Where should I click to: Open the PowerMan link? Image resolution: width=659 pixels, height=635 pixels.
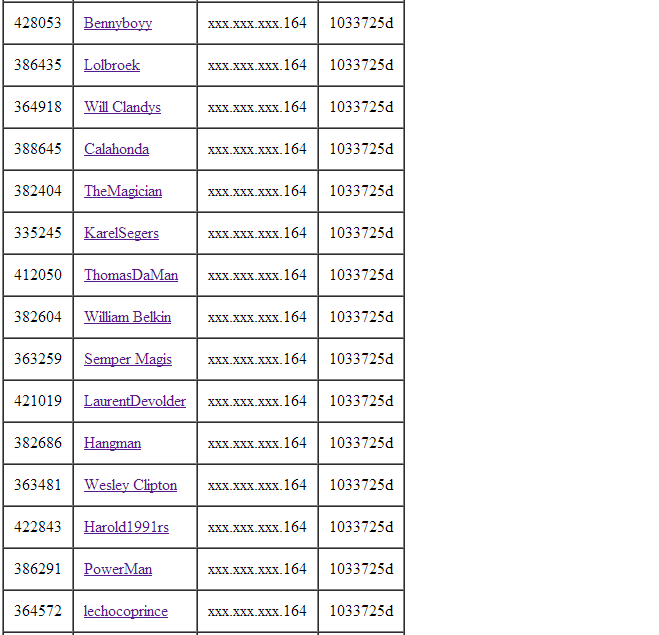(118, 569)
